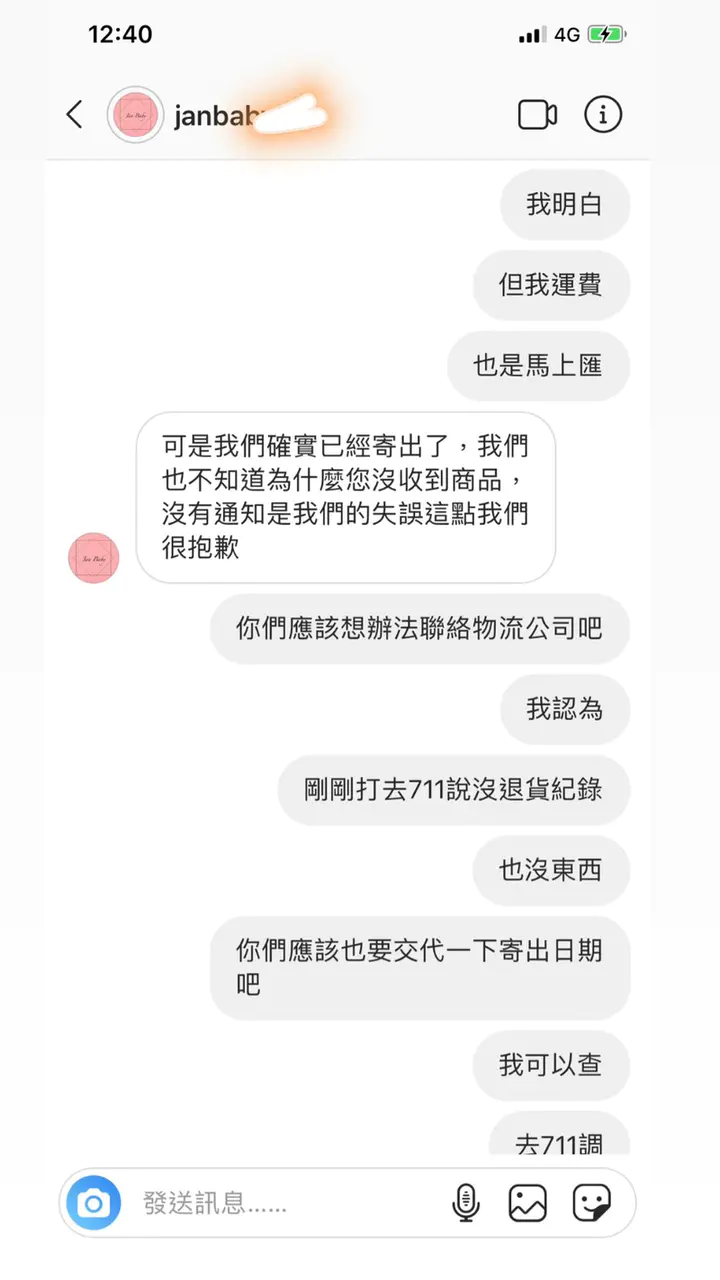The width and height of the screenshot is (720, 1280).
Task: Record a voice message with the microphone
Action: click(x=465, y=1202)
